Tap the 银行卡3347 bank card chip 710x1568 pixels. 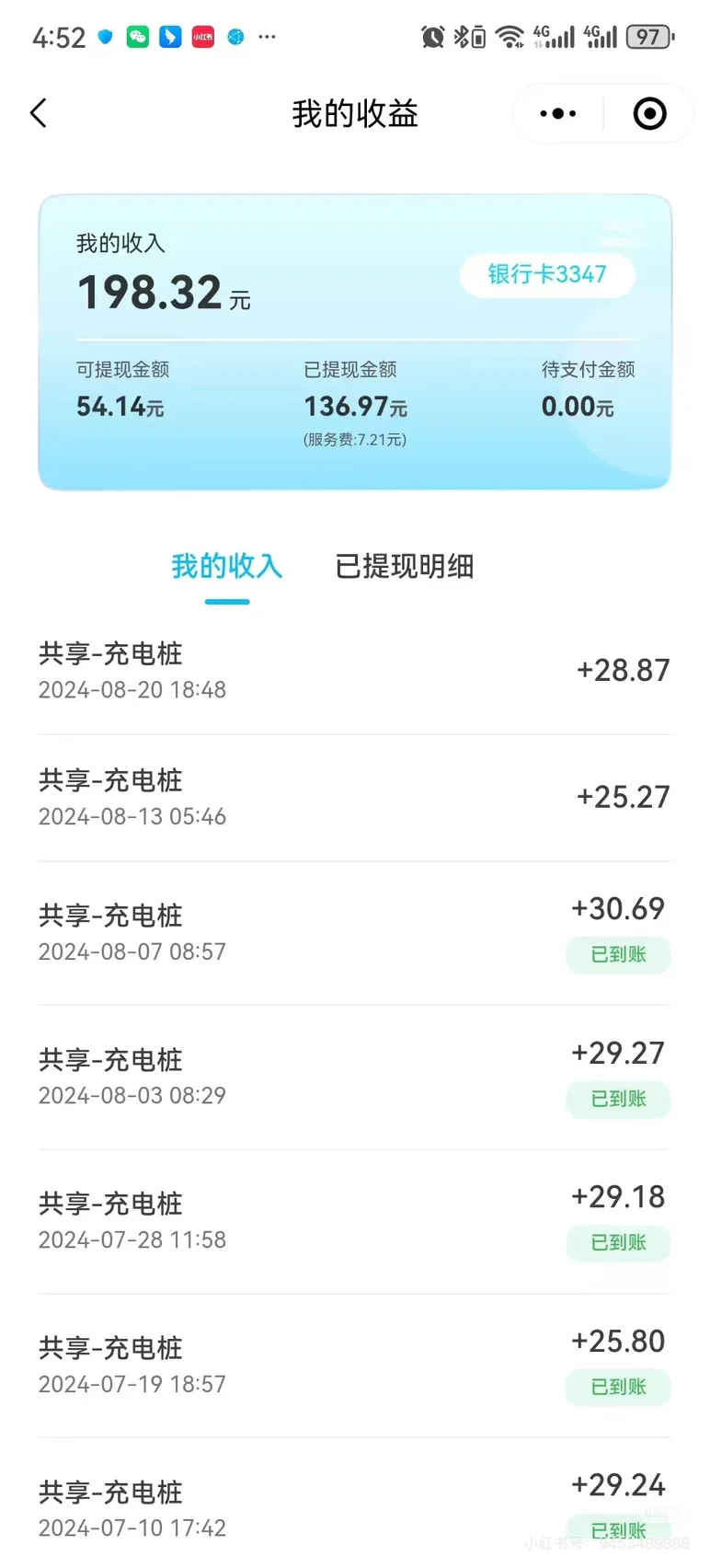[547, 274]
